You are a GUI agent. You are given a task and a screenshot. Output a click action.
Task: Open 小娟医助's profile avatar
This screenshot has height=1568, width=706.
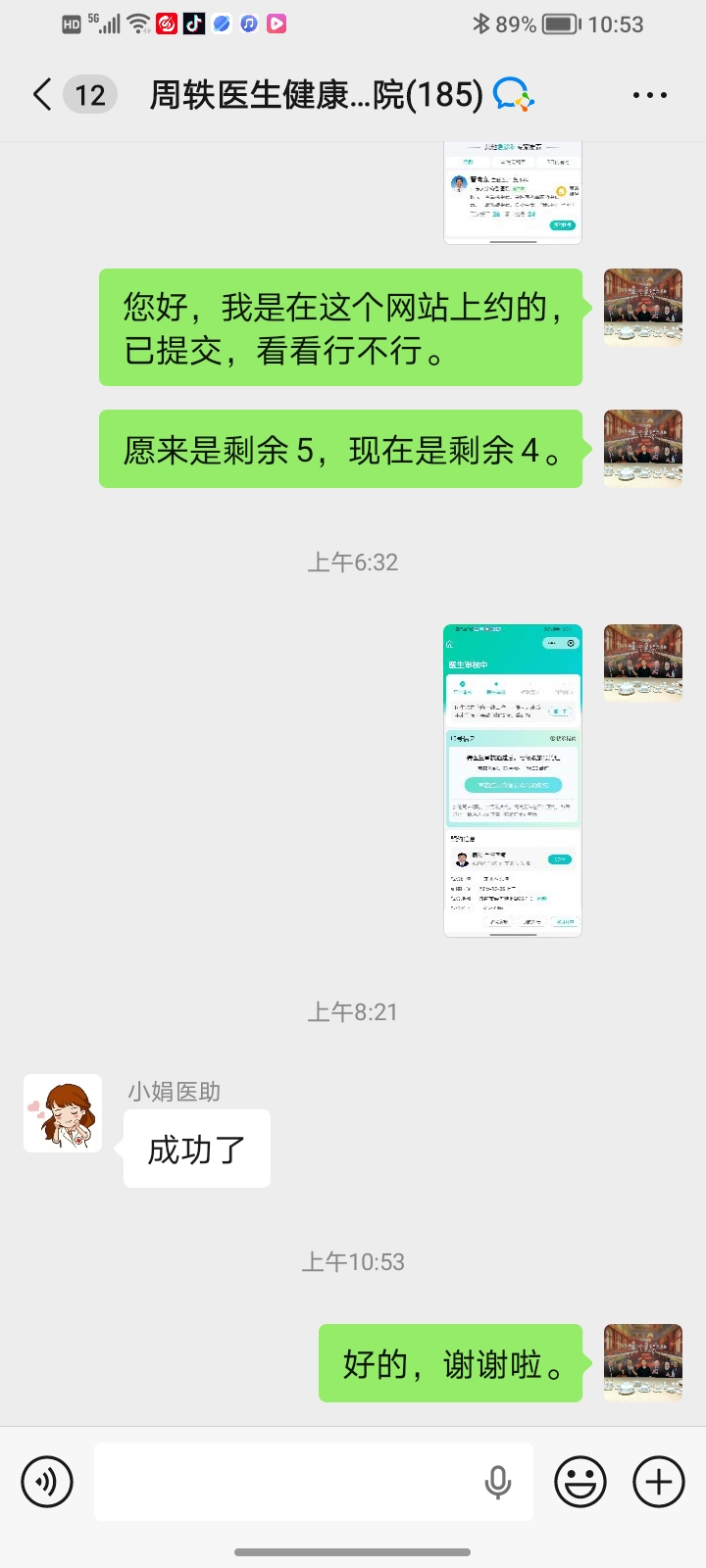[63, 1113]
